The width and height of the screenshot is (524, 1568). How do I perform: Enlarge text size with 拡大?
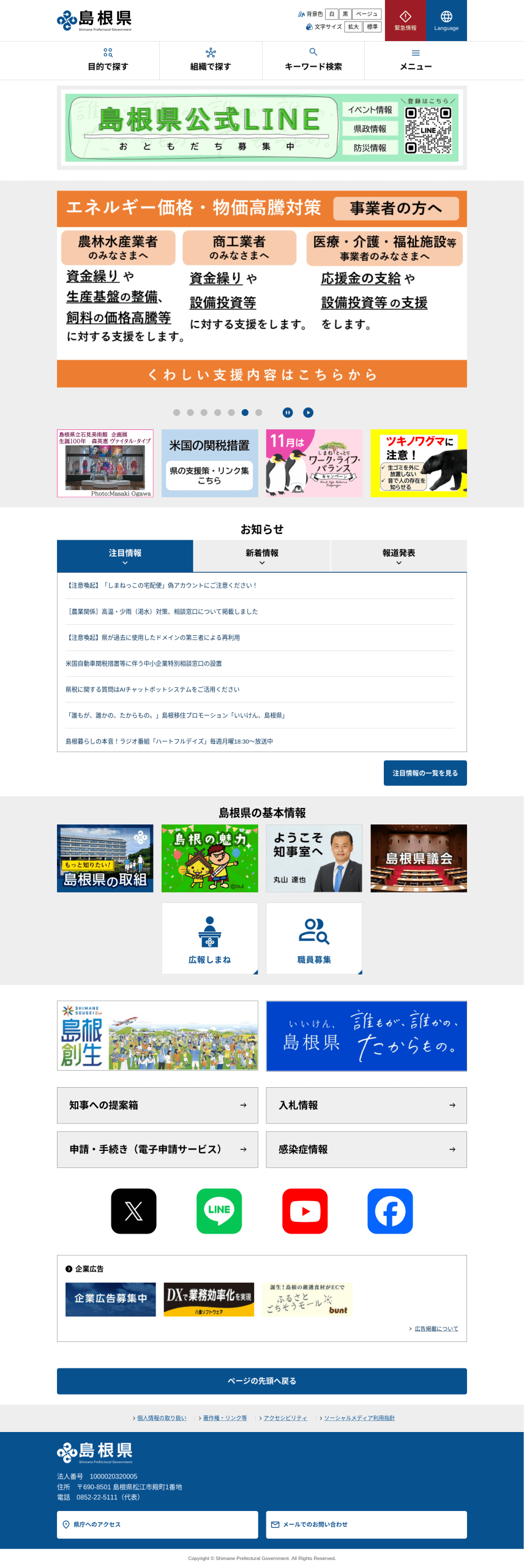click(x=353, y=27)
